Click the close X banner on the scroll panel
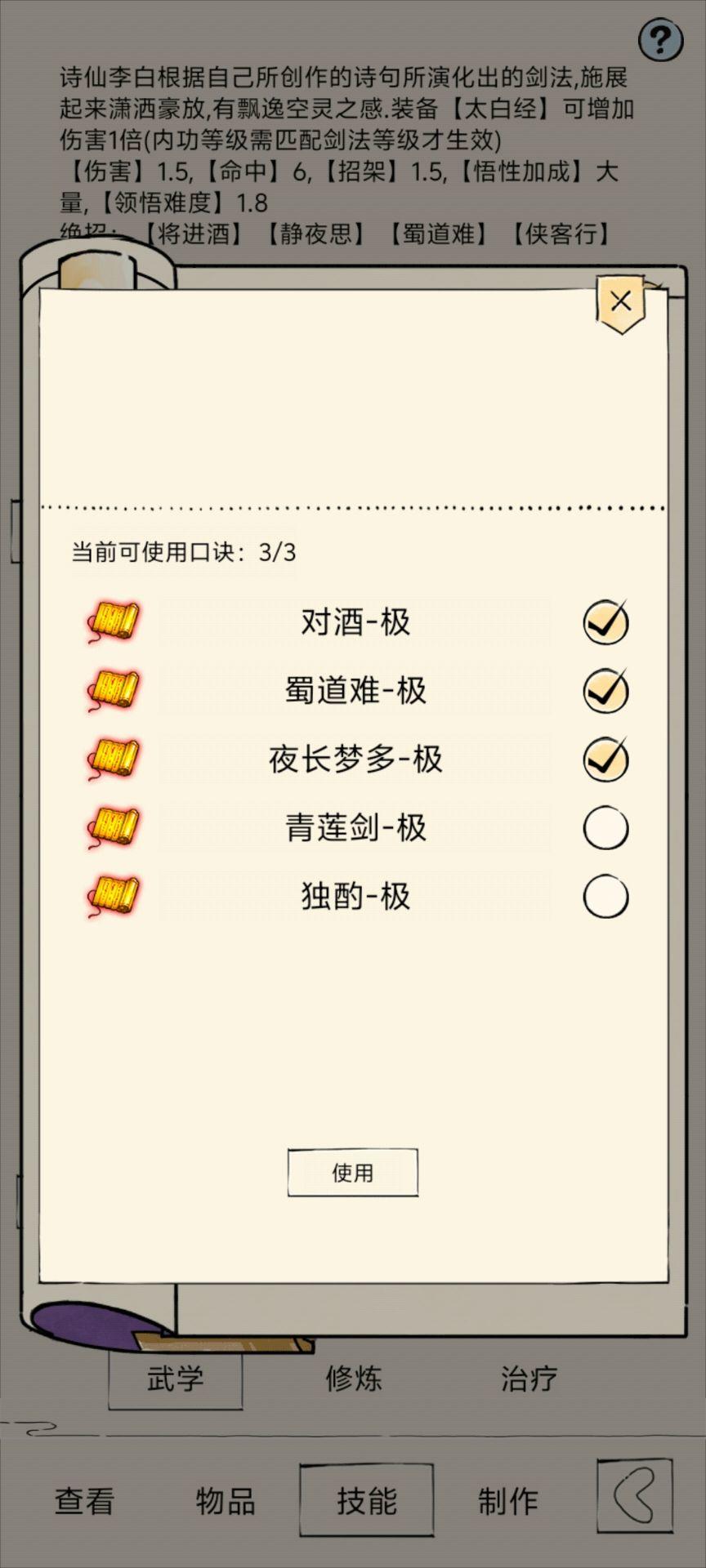The height and width of the screenshot is (1568, 706). [619, 302]
